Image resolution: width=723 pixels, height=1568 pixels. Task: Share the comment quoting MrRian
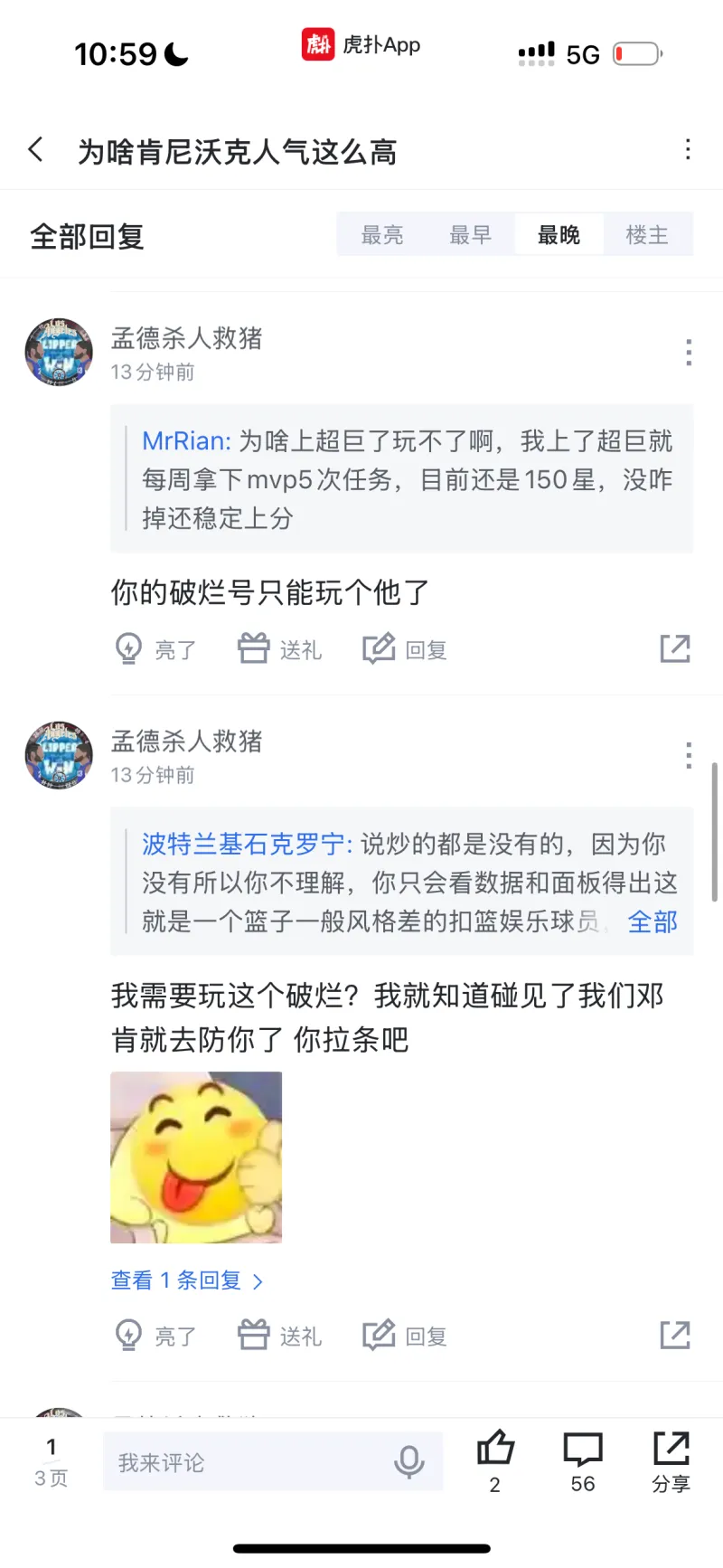[675, 648]
